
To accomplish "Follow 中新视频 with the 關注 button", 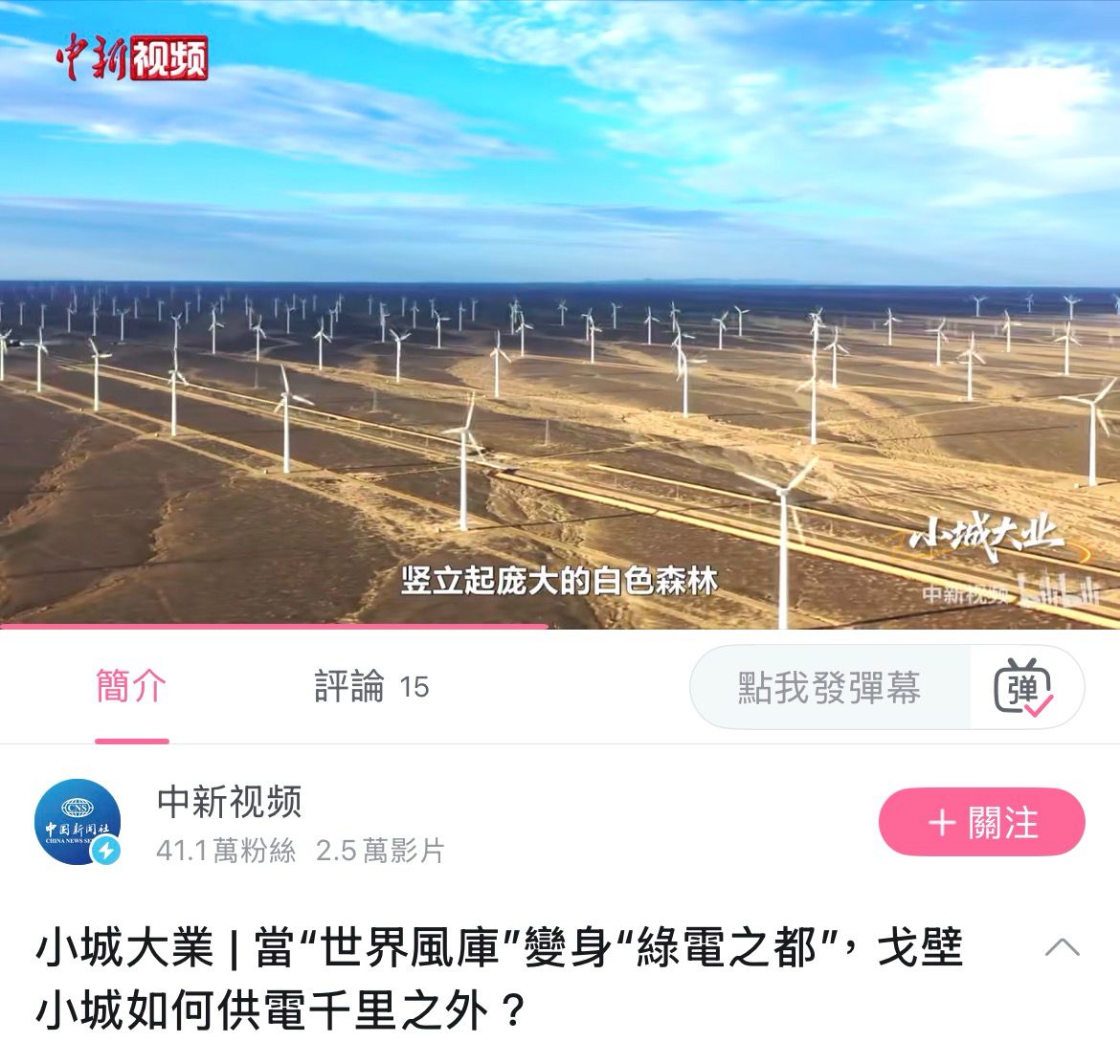I will (981, 822).
